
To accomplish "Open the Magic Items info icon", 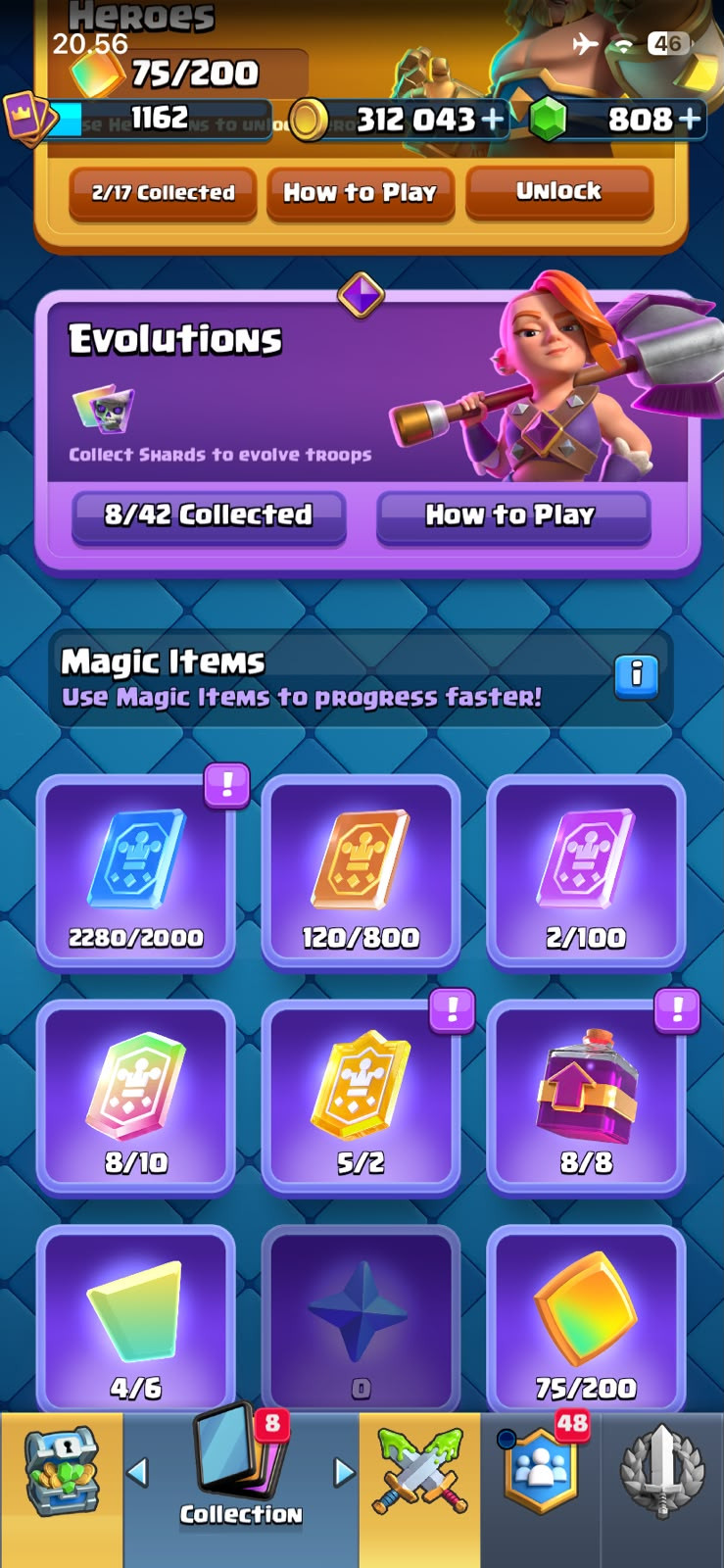I will [x=636, y=675].
